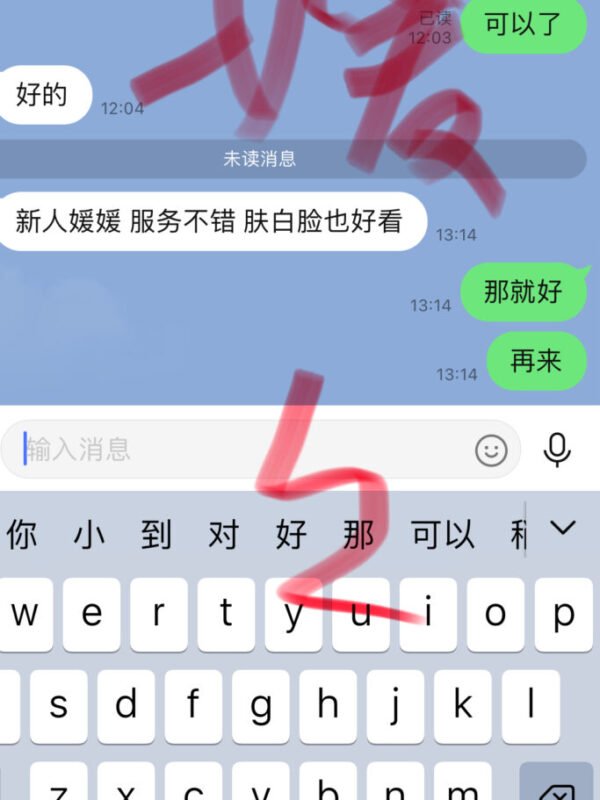Insert the suggestion 好
This screenshot has width=600, height=800.
pyautogui.click(x=291, y=535)
